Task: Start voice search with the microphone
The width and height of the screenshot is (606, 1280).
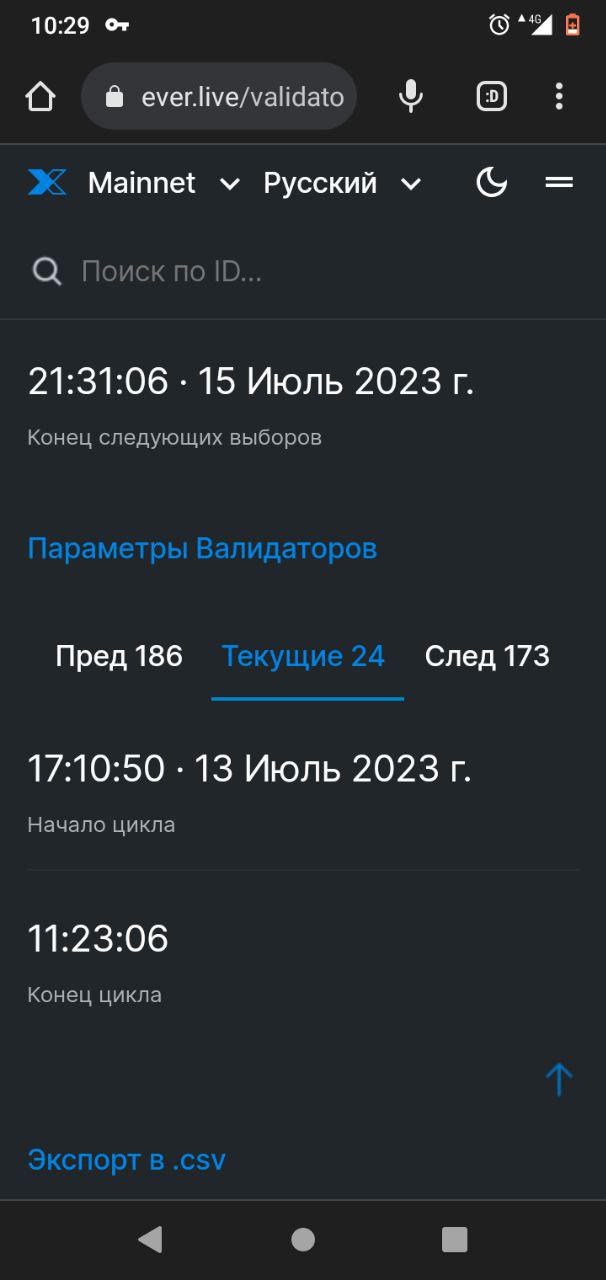Action: pos(410,97)
